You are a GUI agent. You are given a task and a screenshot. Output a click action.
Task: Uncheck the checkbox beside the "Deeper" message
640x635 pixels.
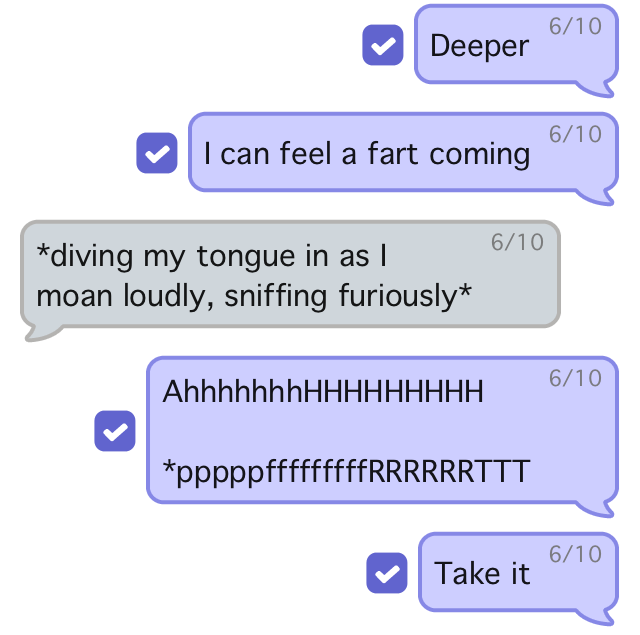click(x=382, y=45)
